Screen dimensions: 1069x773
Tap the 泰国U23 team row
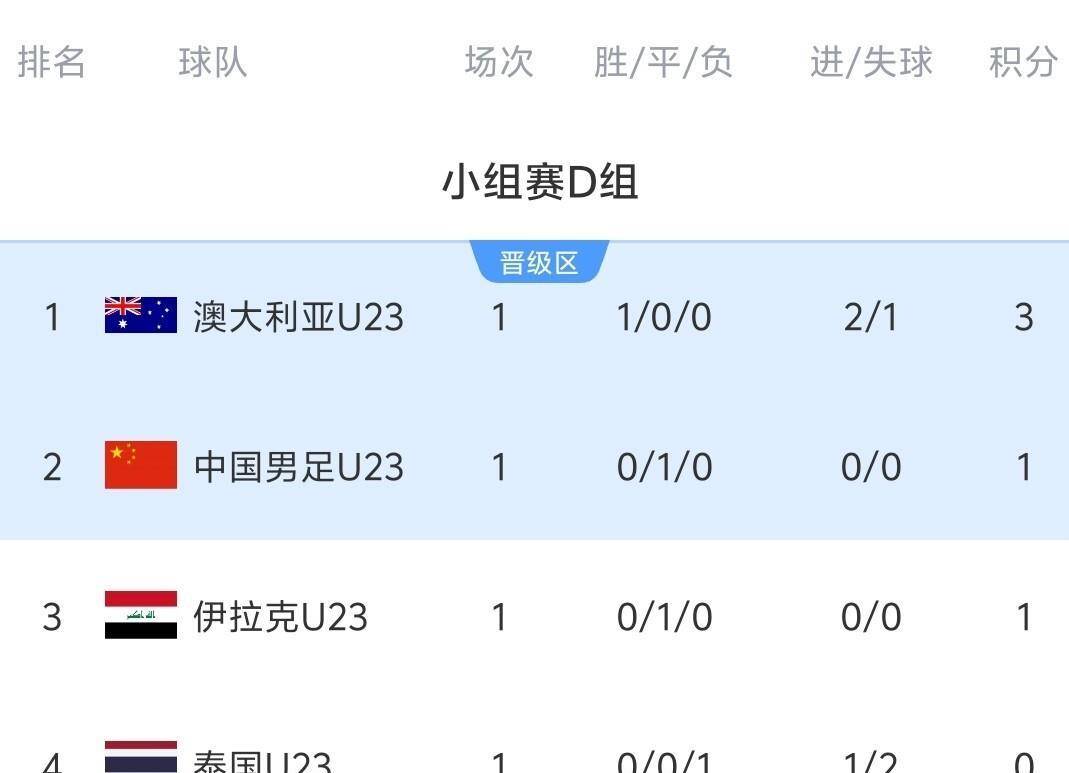point(262,762)
